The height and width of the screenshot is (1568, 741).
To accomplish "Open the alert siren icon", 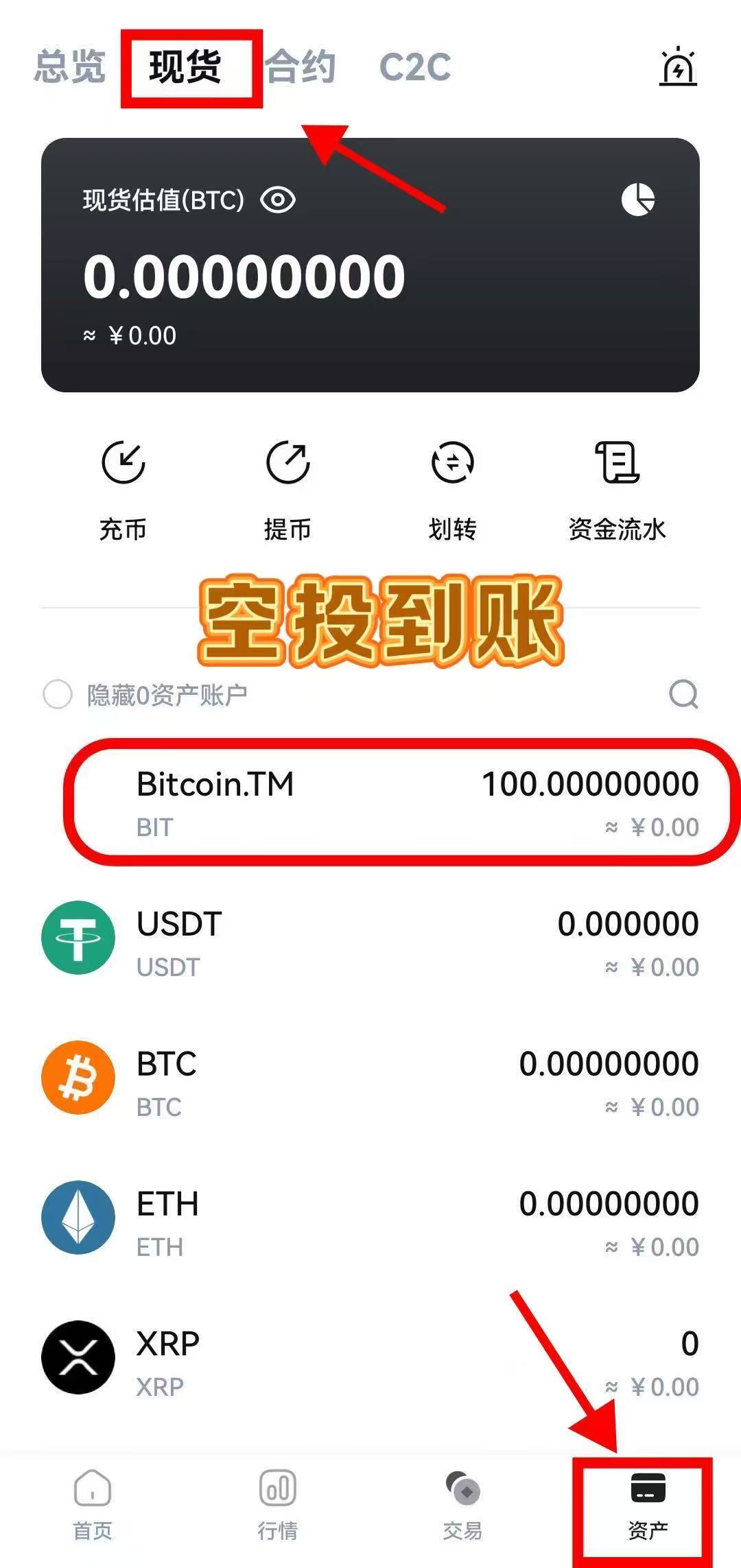I will (678, 67).
